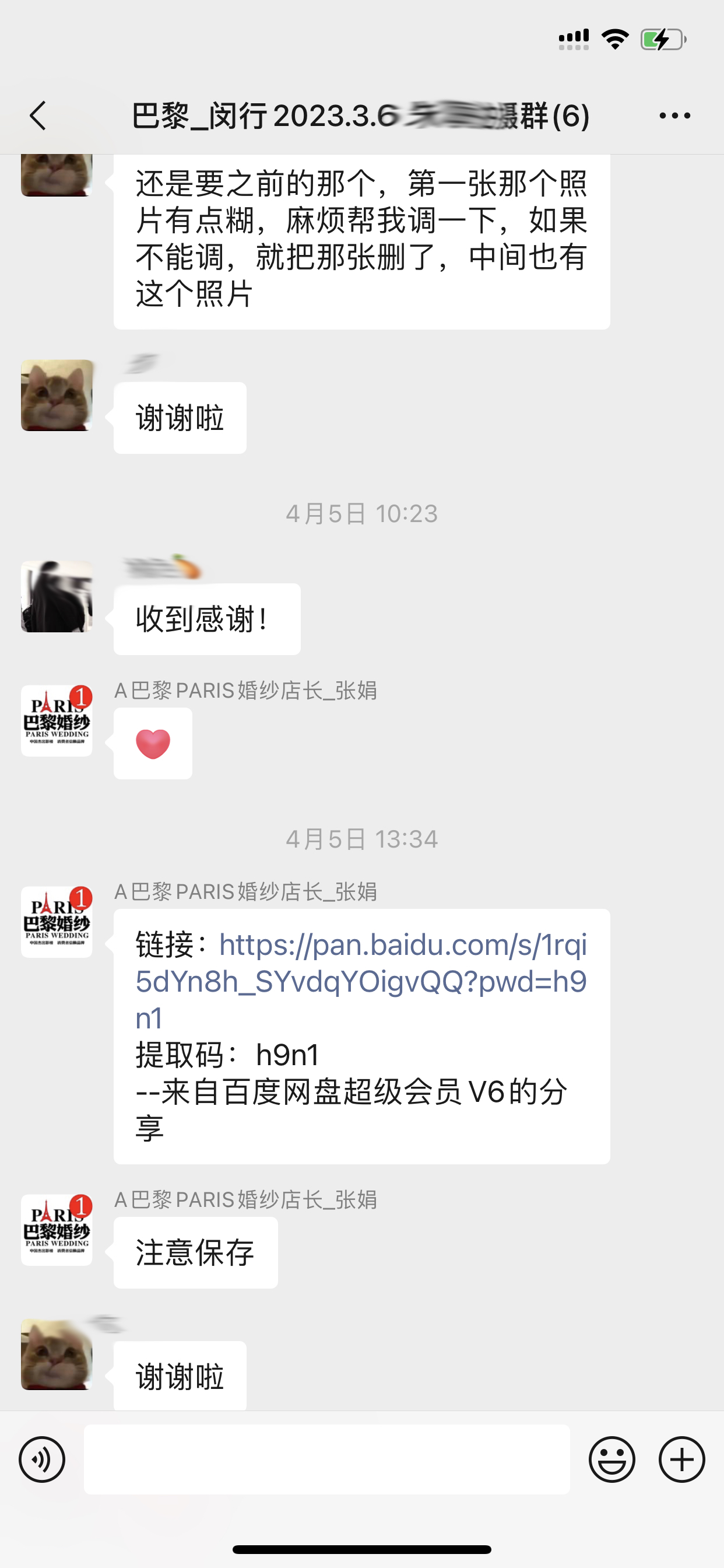Open the pan.baidu.com share link
Screen dimensions: 724x1568
(361, 981)
